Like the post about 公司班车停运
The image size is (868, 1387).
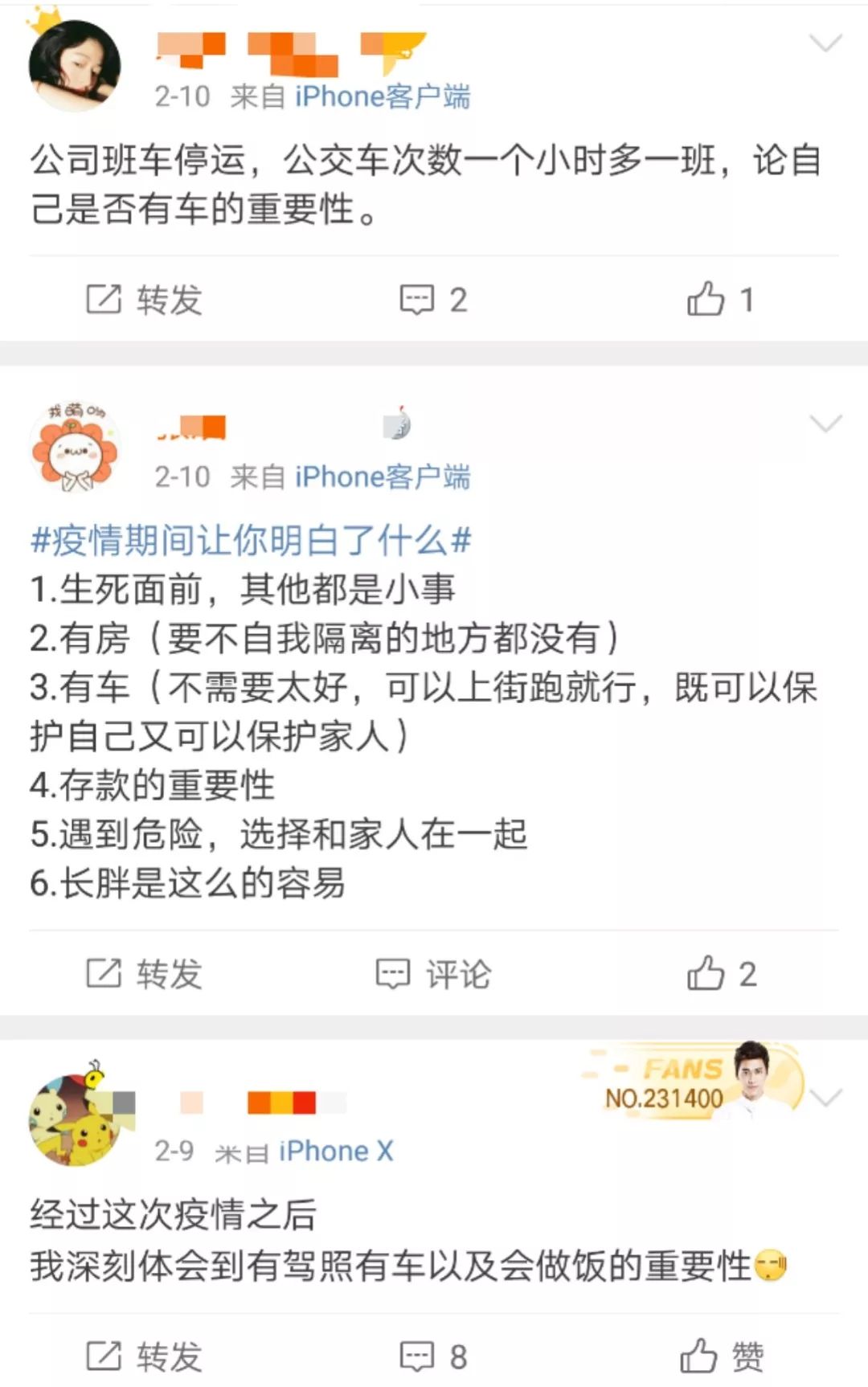720,300
